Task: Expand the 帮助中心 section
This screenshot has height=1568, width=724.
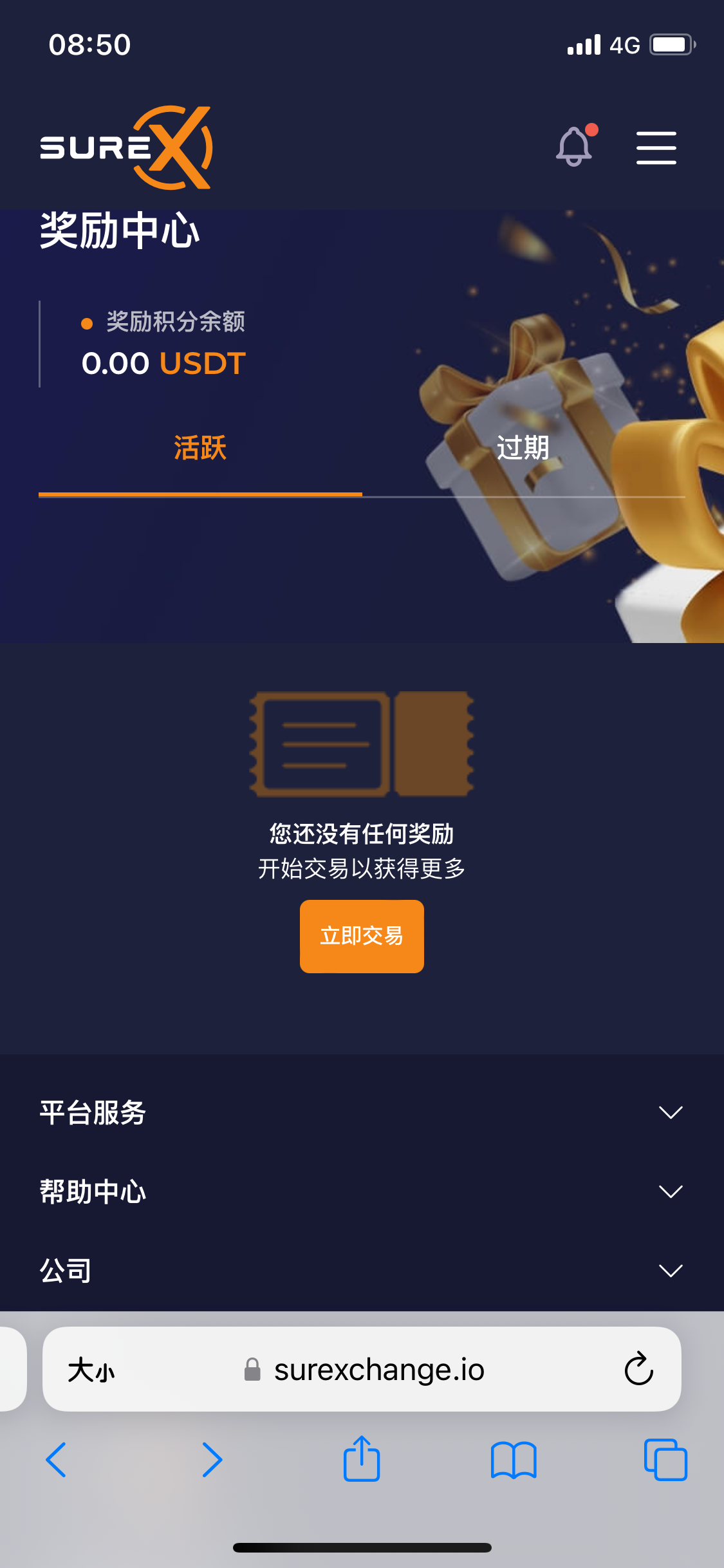Action: [362, 1191]
